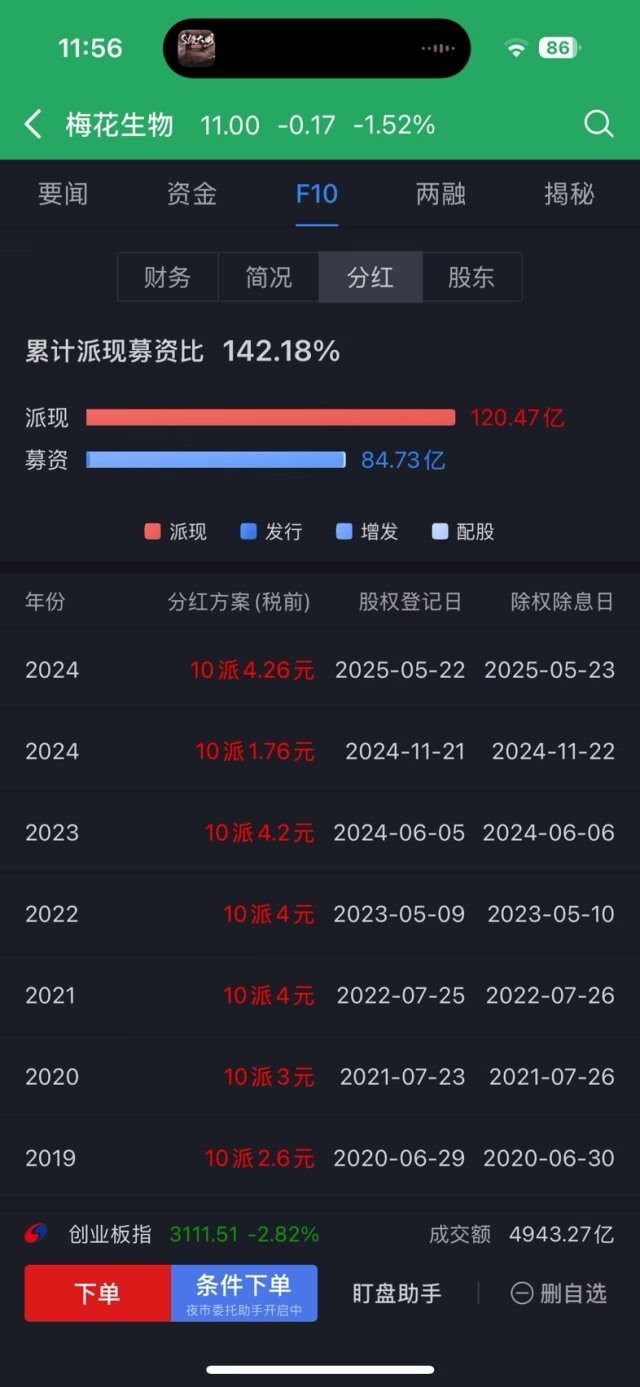Open the search magnifier icon
Viewport: 640px width, 1387px height.
598,124
